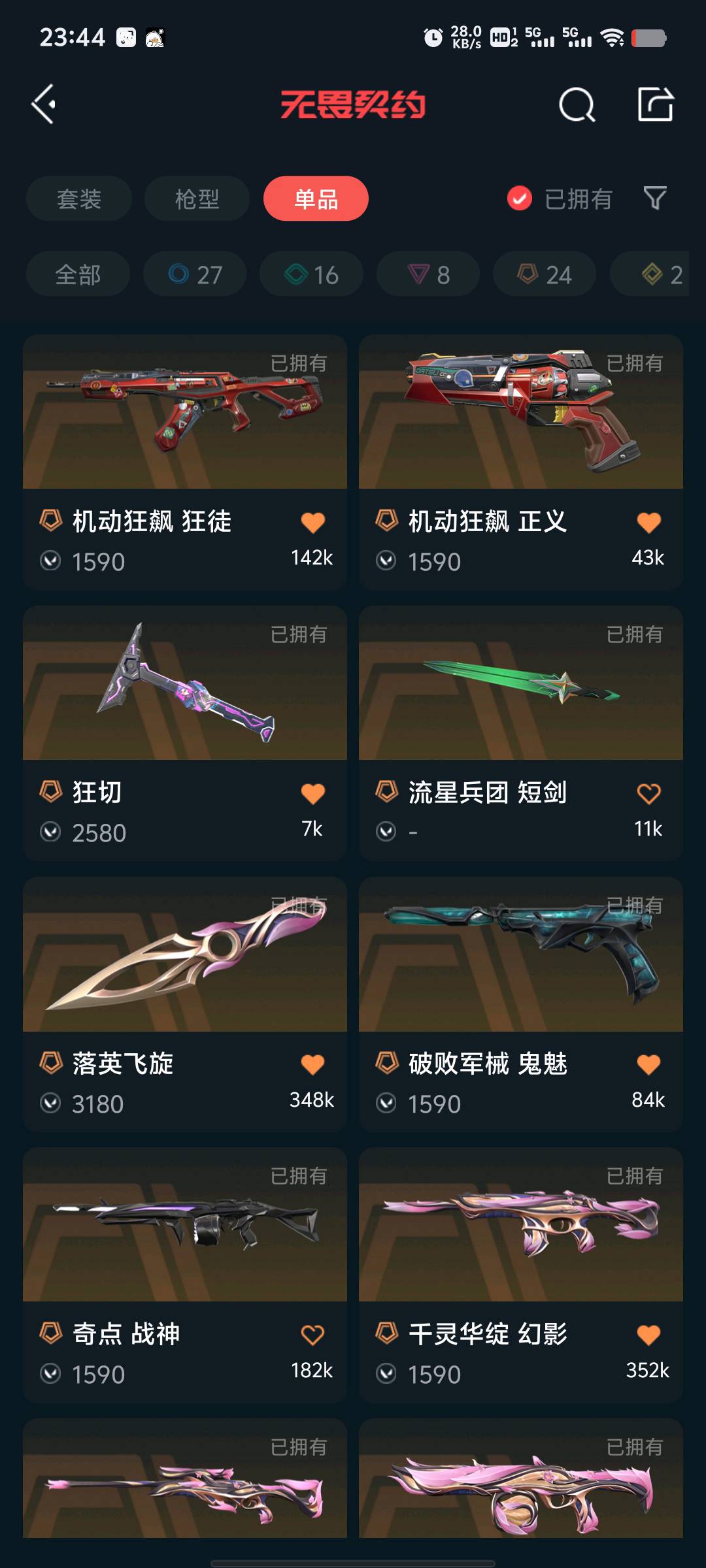Filter by the chip showing 24
The height and width of the screenshot is (1568, 706).
click(x=545, y=274)
